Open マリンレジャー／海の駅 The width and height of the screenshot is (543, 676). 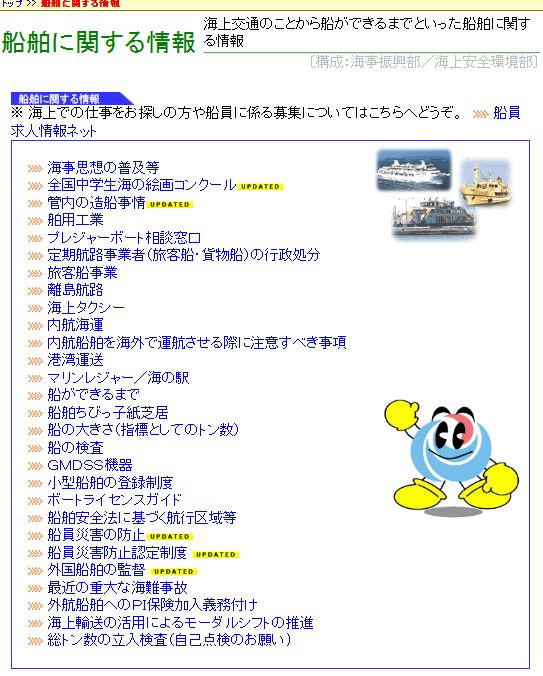(118, 378)
